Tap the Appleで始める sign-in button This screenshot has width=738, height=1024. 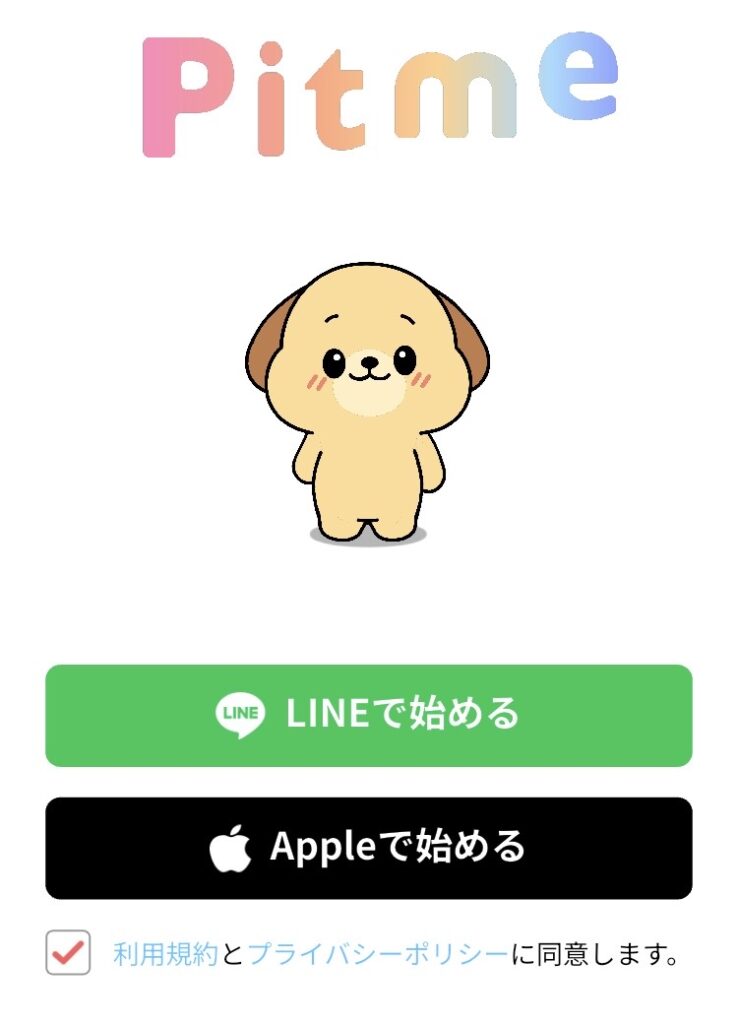coord(368,848)
